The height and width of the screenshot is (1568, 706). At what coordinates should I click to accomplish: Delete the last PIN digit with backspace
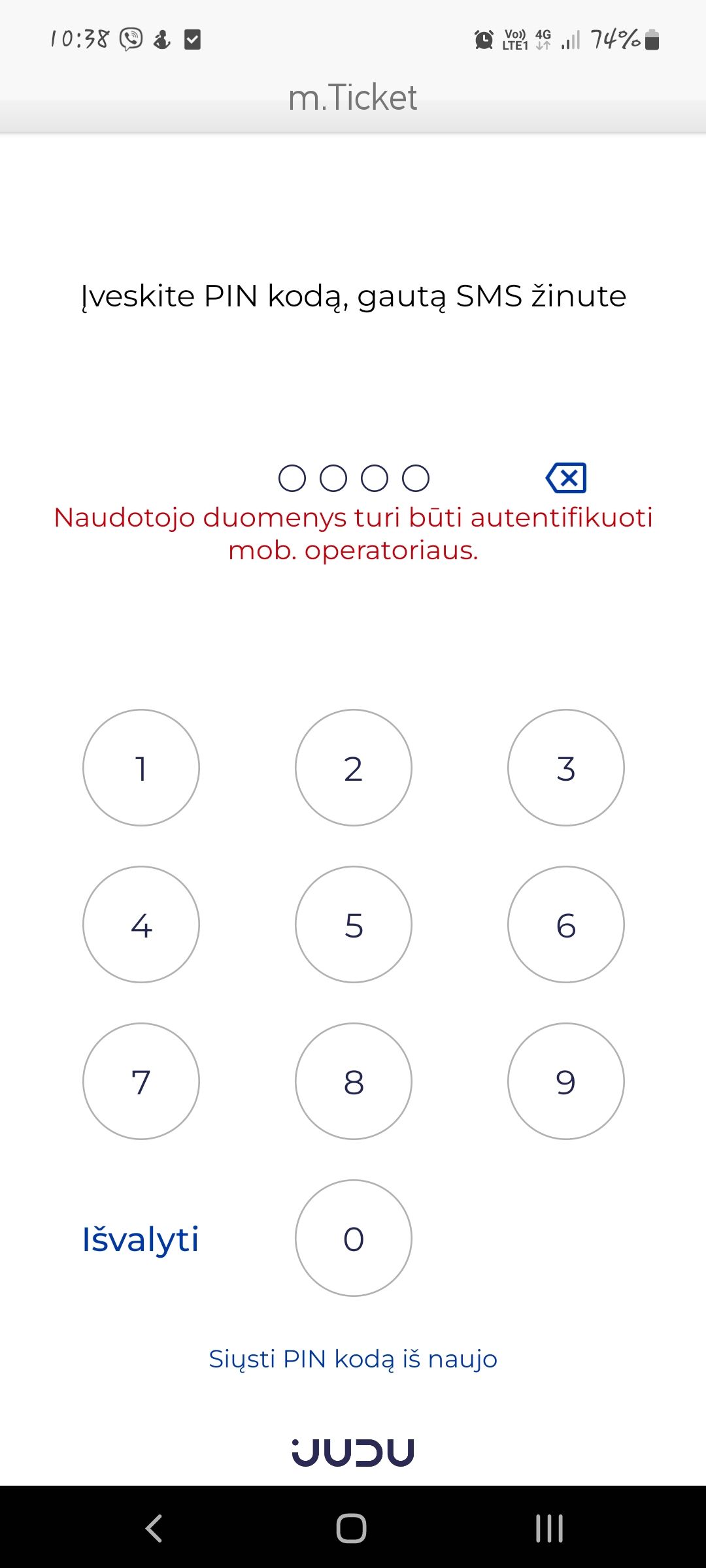[x=566, y=478]
